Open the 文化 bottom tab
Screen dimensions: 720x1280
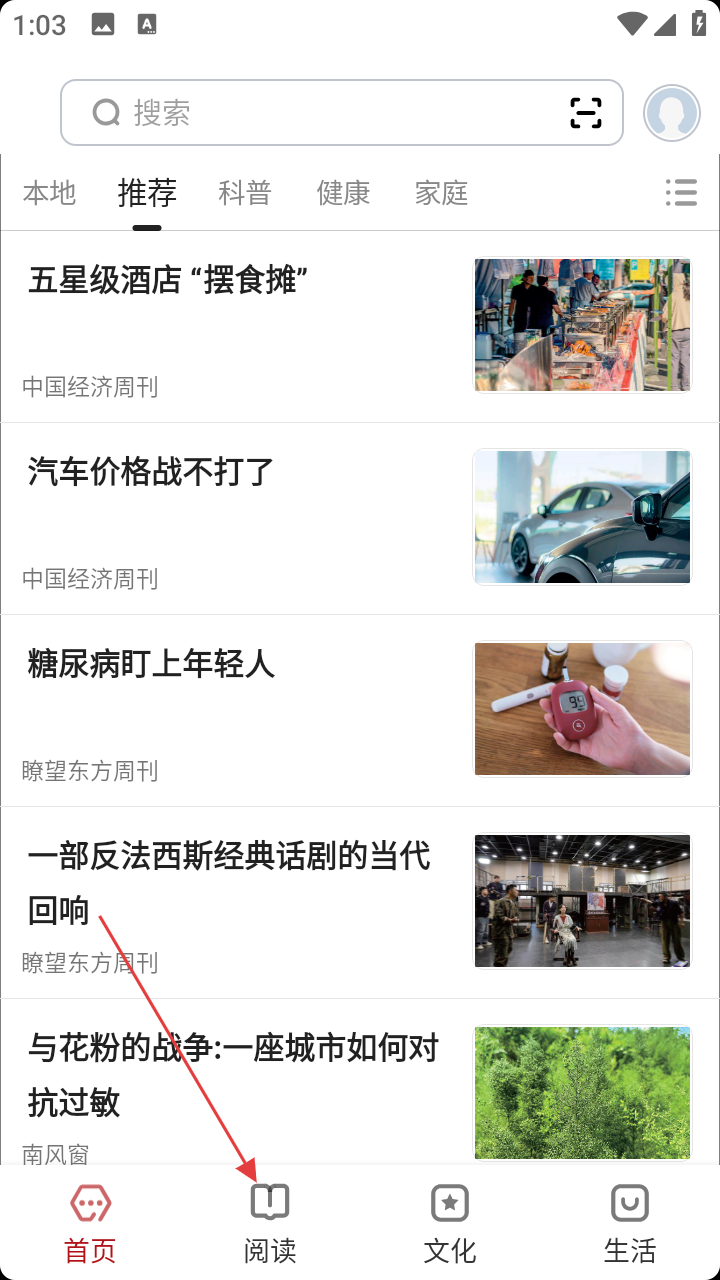point(450,1222)
